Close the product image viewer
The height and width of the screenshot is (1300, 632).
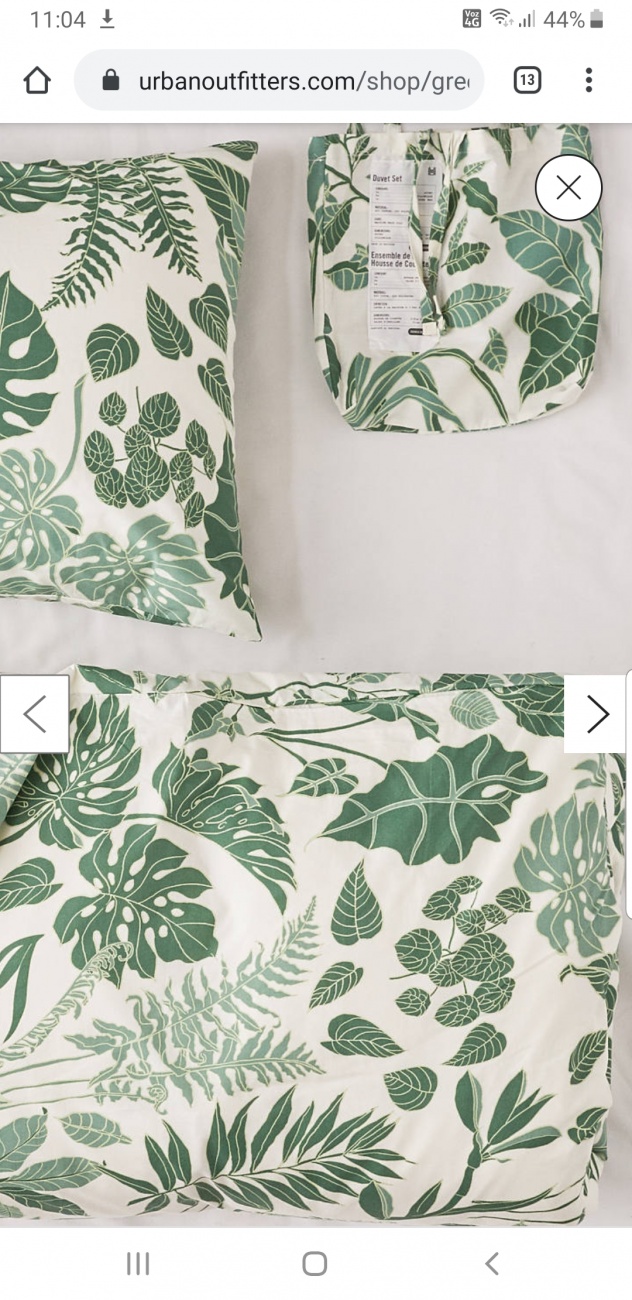point(568,187)
